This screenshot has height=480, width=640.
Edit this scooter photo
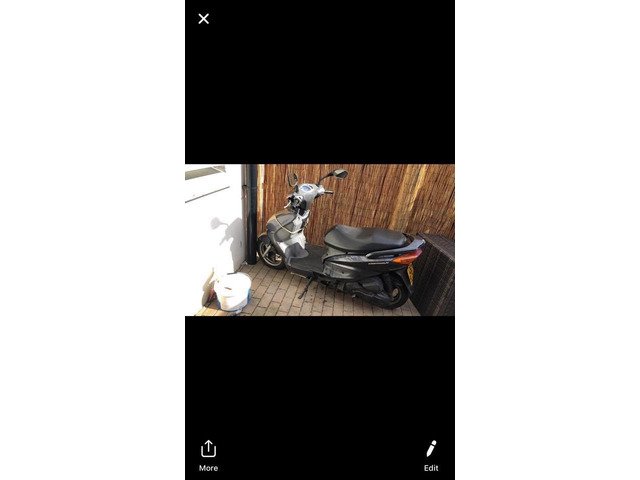click(431, 454)
